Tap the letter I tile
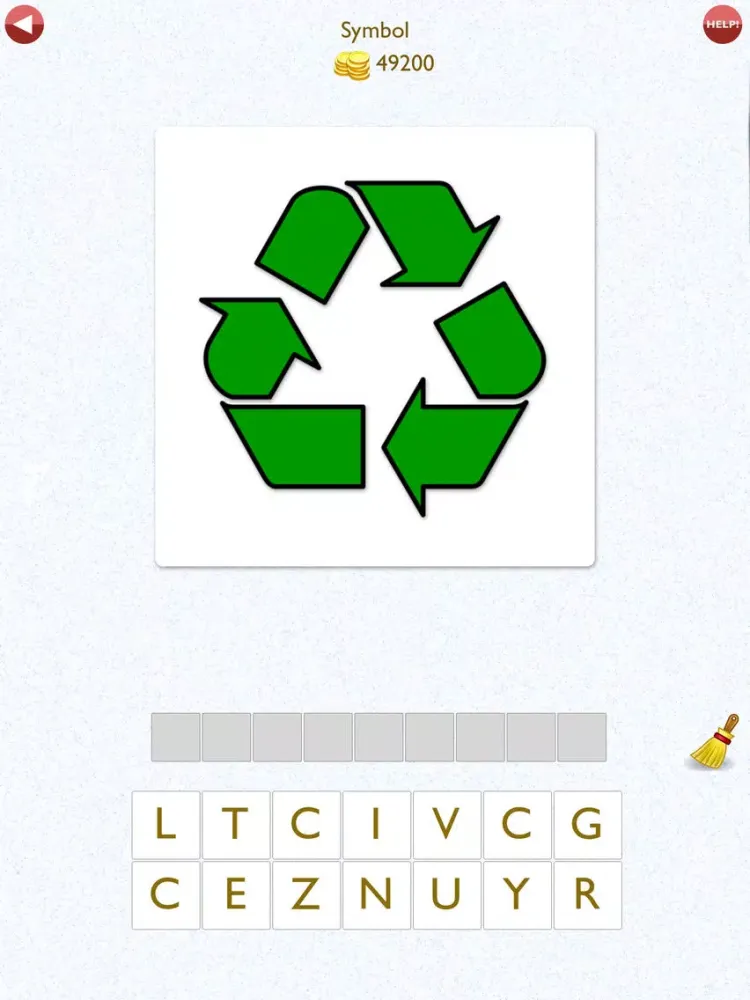This screenshot has width=750, height=1000. point(376,825)
